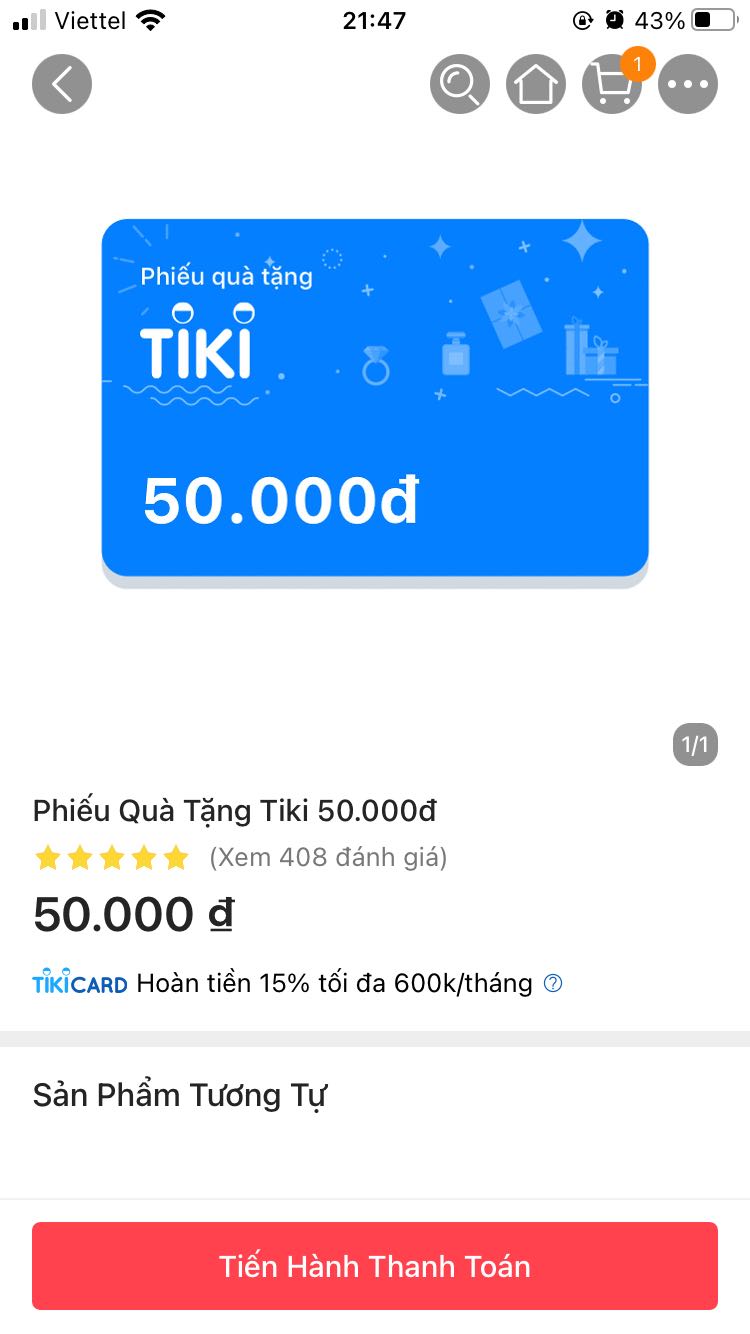Tap the cart notification badge showing 1
Image resolution: width=750 pixels, height=1334 pixels.
click(x=639, y=63)
